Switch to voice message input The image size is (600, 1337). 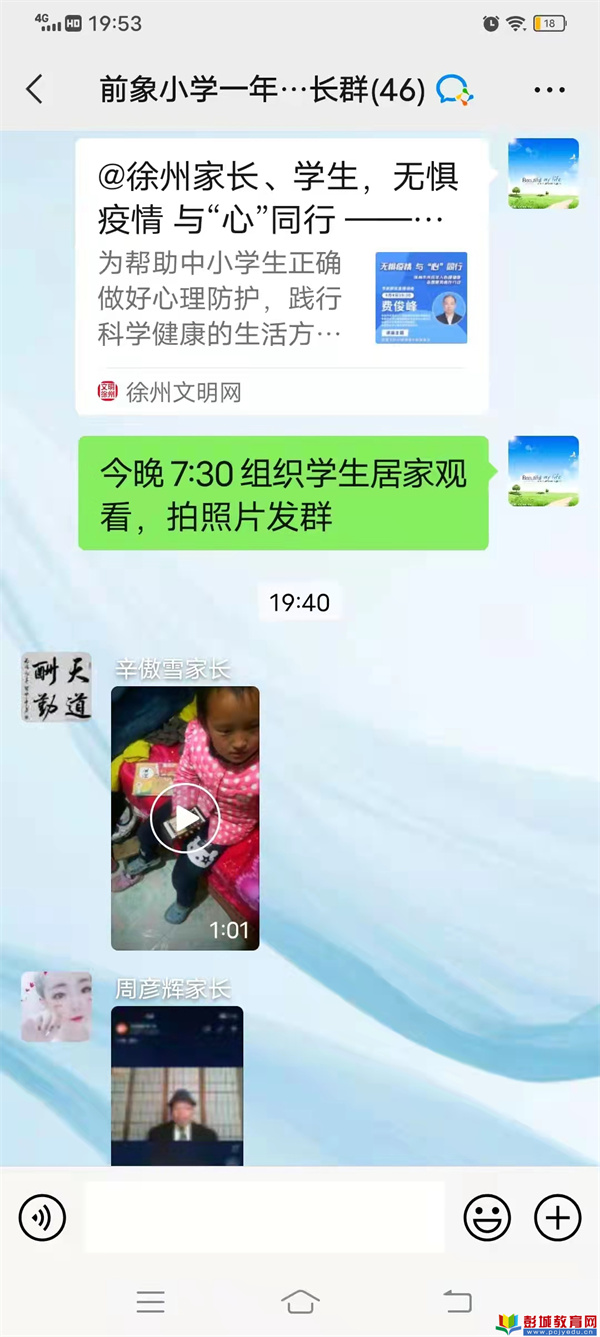42,1217
